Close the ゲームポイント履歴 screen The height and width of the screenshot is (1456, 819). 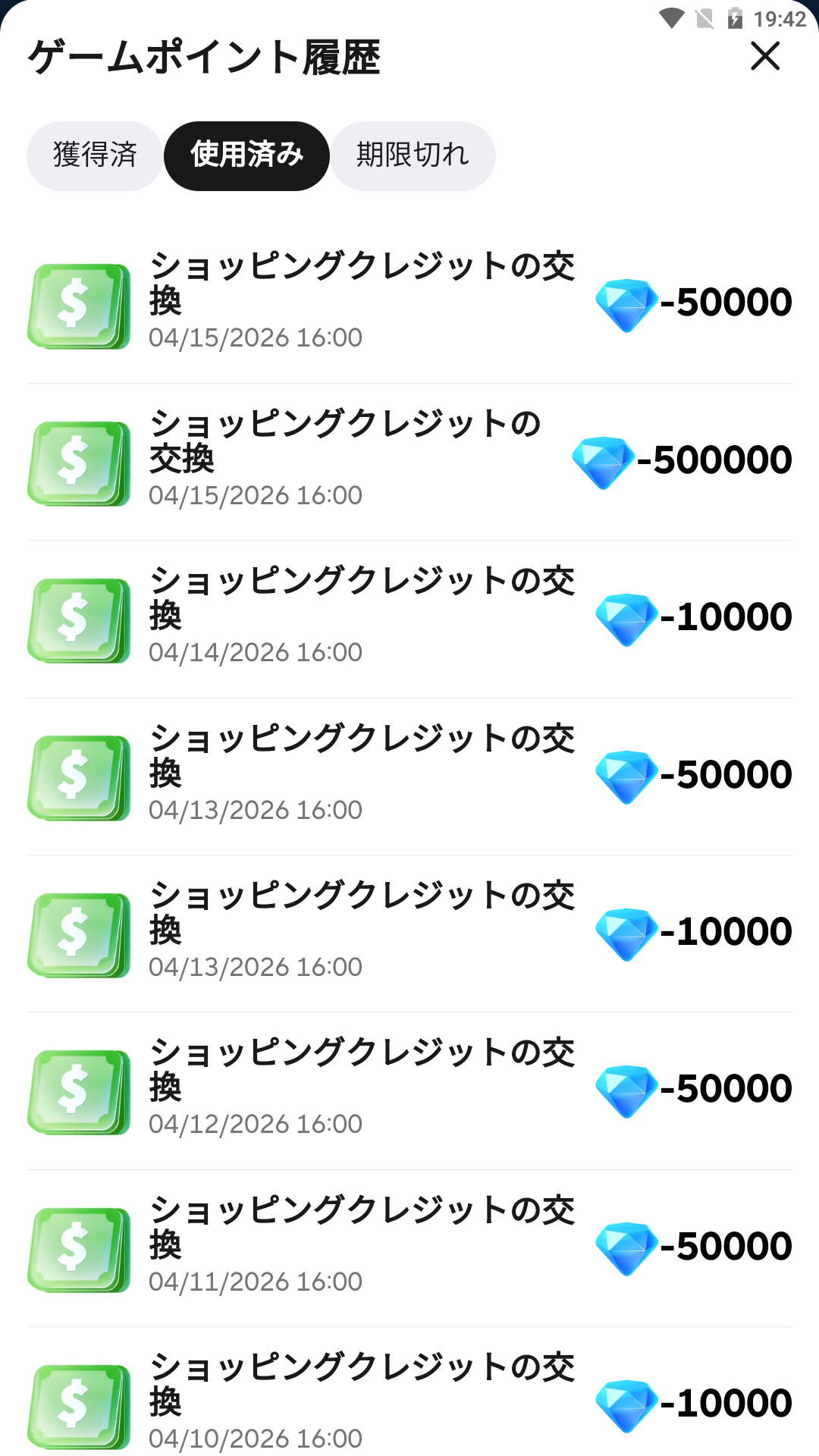(765, 56)
